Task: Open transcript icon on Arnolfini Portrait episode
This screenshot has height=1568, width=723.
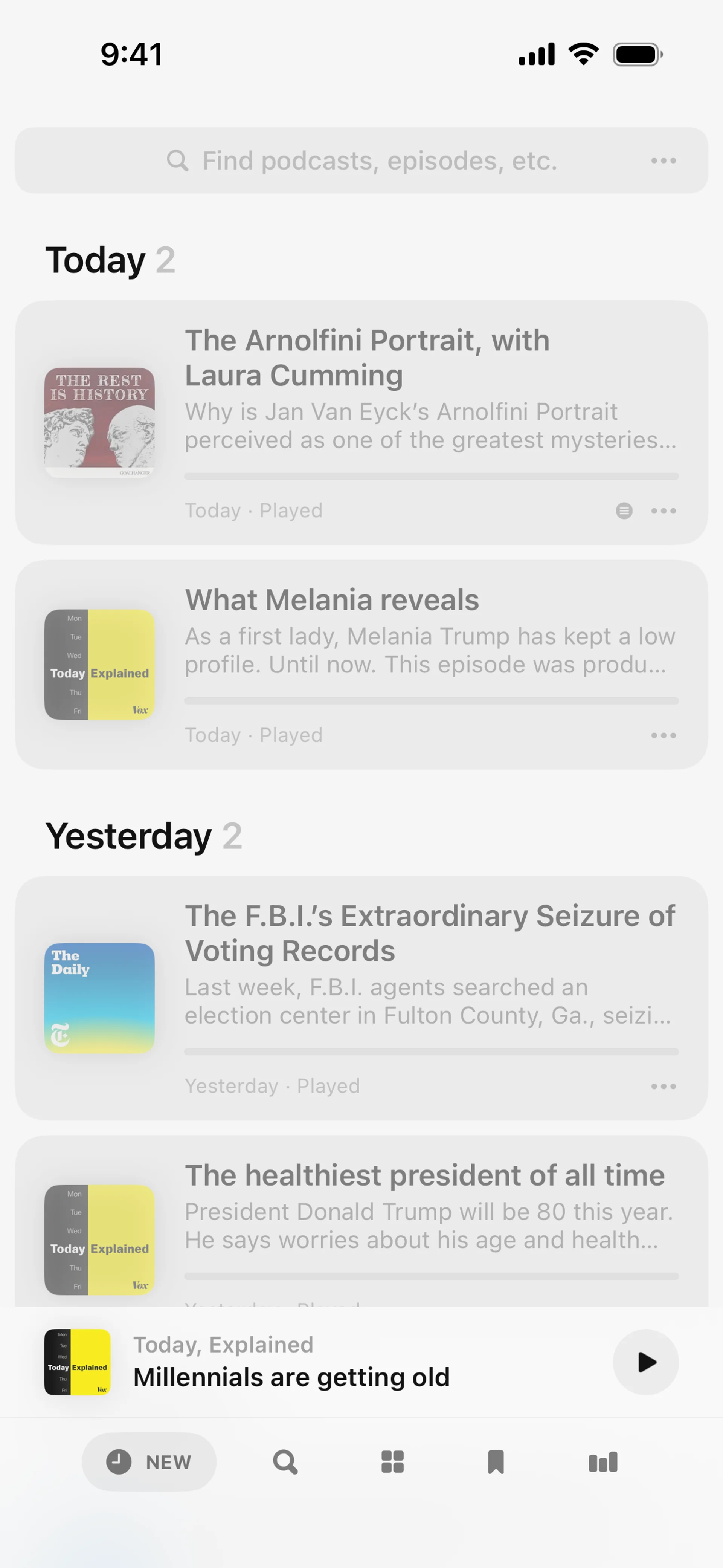Action: point(624,511)
